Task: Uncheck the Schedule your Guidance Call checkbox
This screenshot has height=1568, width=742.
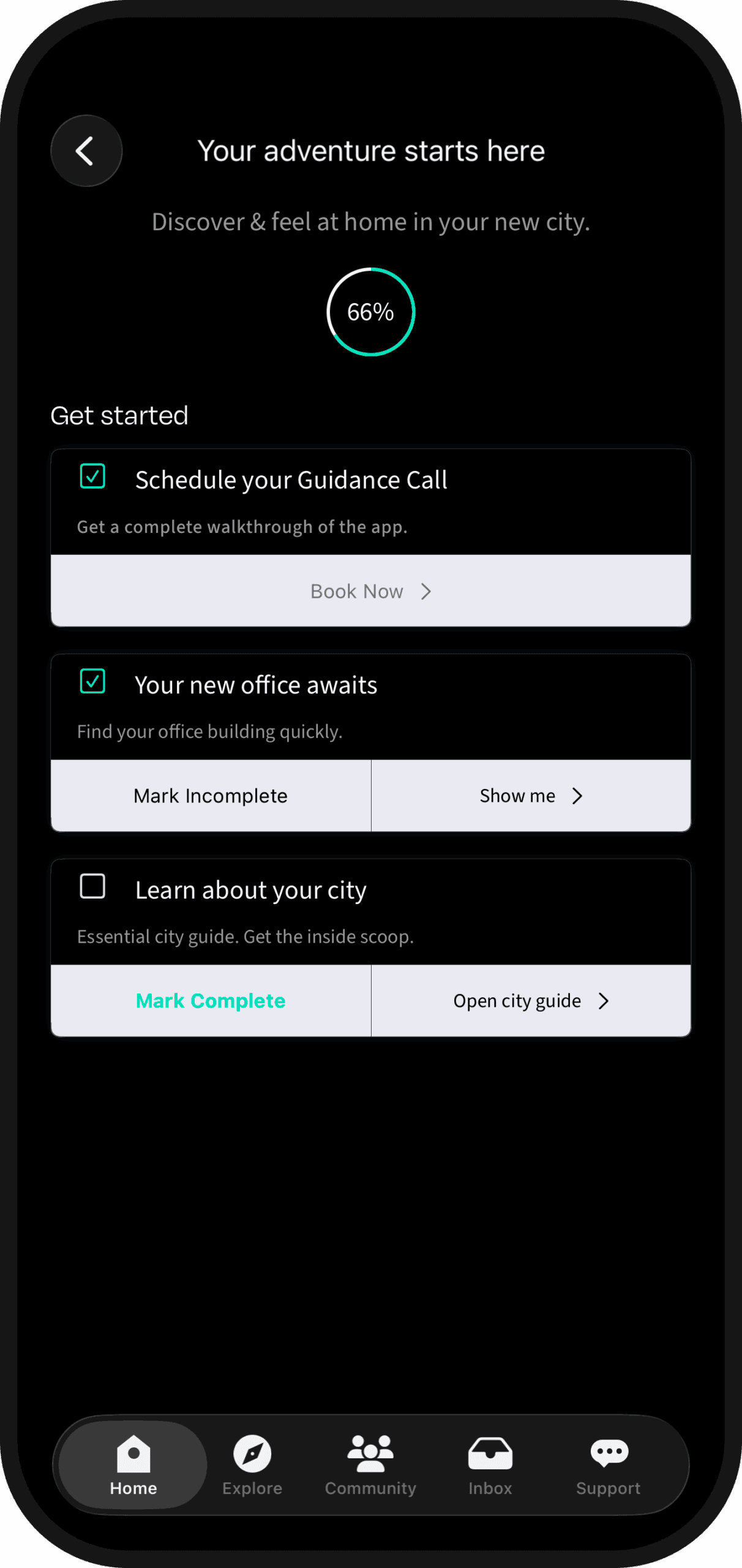Action: pyautogui.click(x=92, y=477)
